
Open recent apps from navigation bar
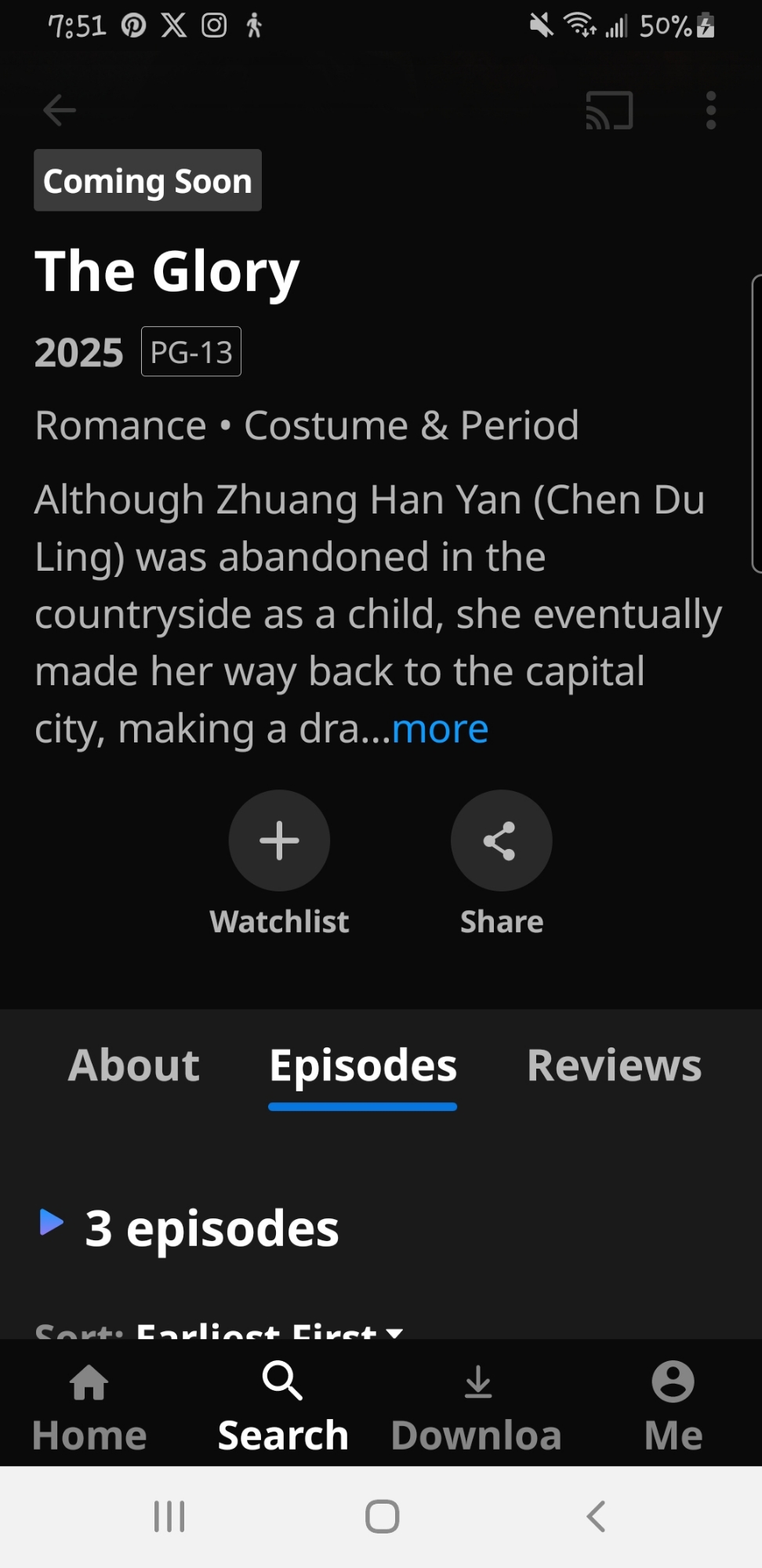(x=169, y=1516)
